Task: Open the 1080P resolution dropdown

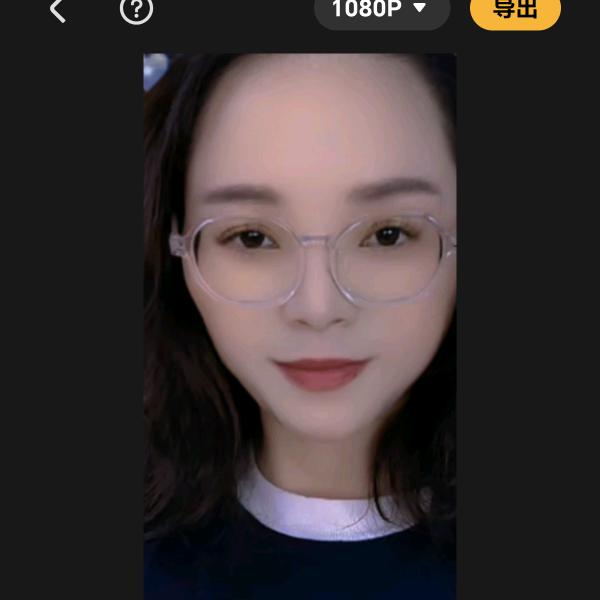Action: coord(381,10)
